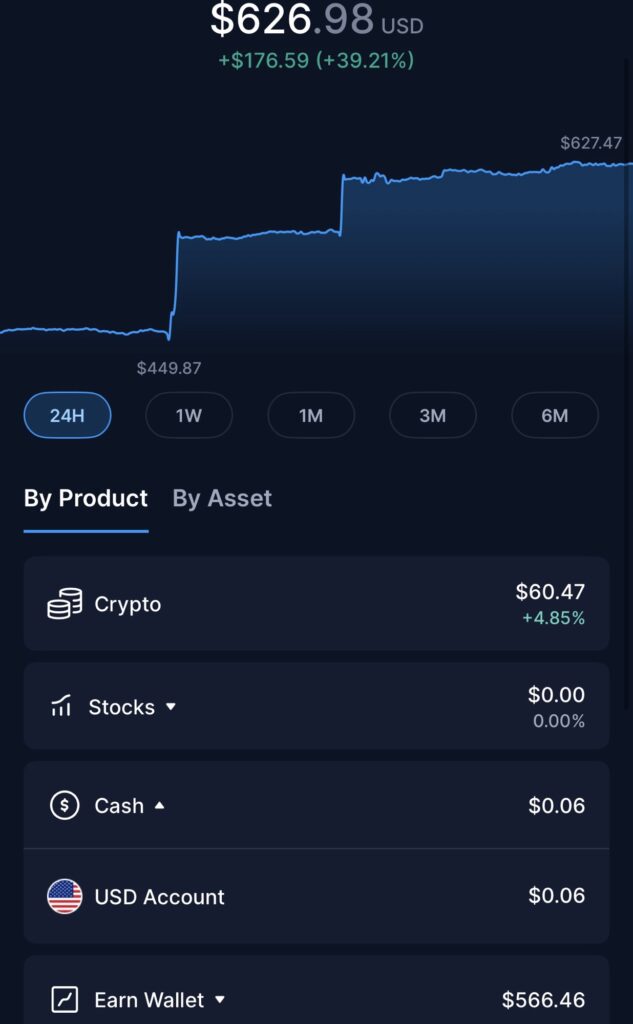Open the USD Account row
The image size is (633, 1024).
click(316, 896)
